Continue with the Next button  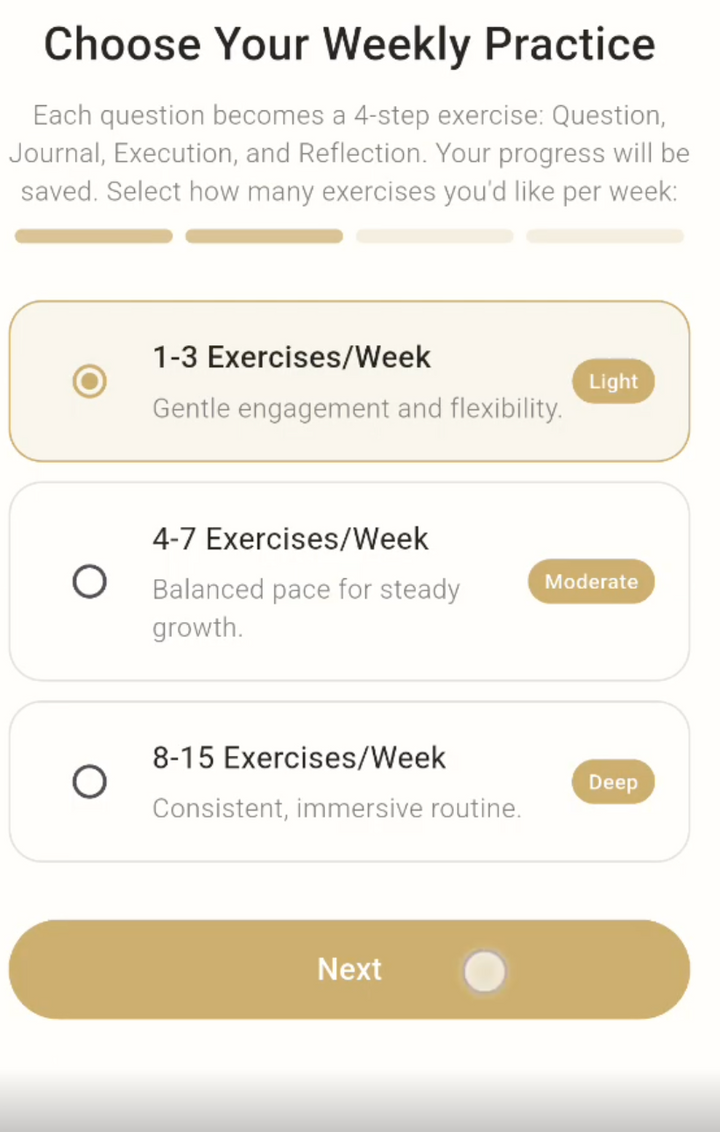[x=349, y=969]
